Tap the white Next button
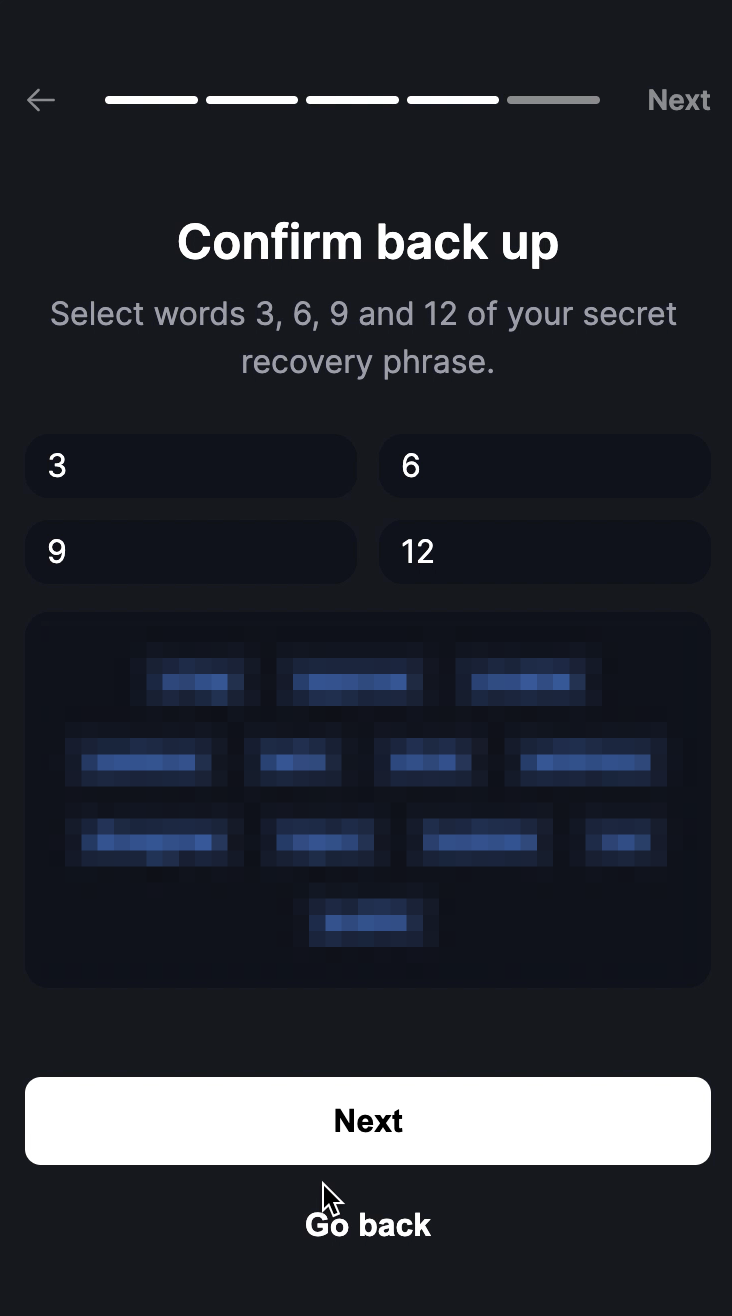Viewport: 732px width, 1316px height. 368,1121
